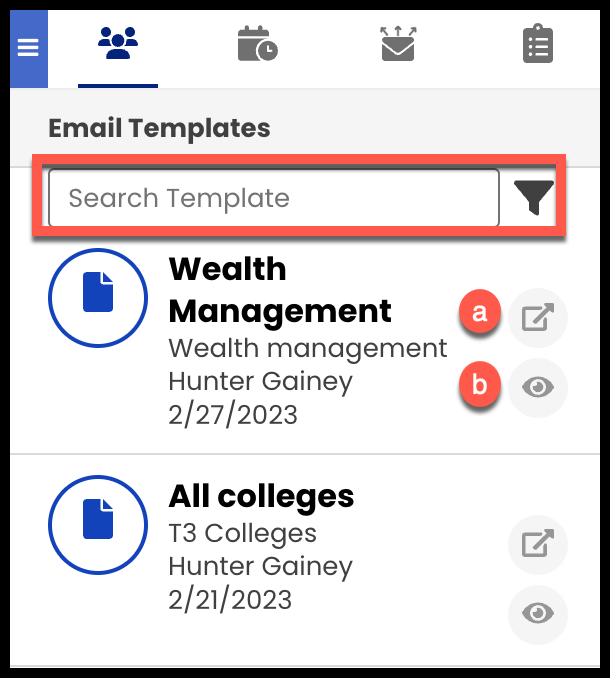610x678 pixels.
Task: Switch to the email campaign tab
Action: (x=398, y=45)
